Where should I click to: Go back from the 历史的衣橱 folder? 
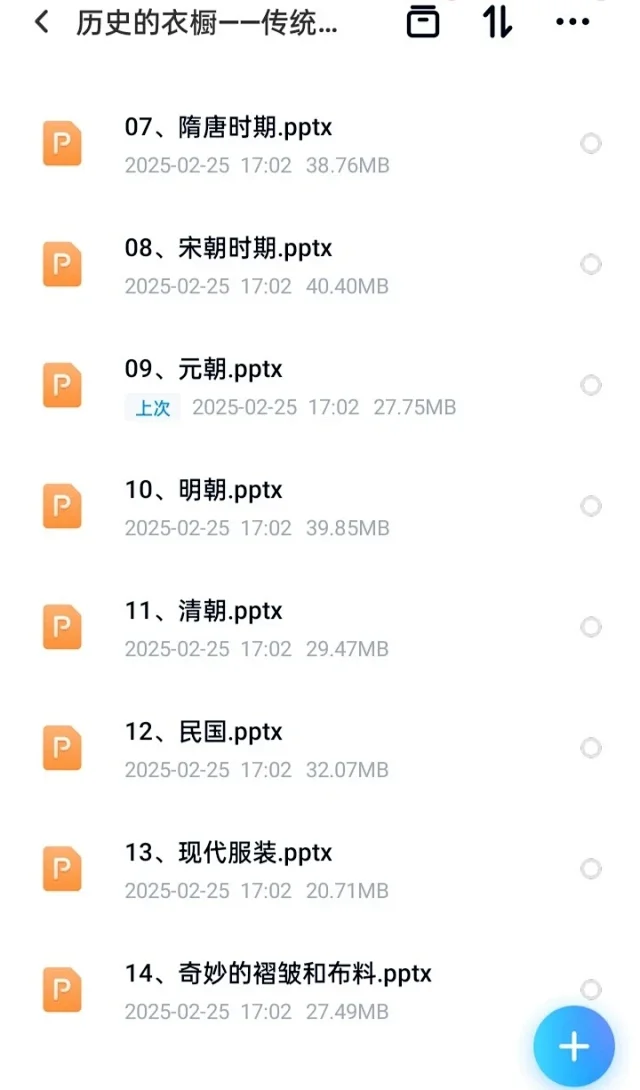pyautogui.click(x=41, y=22)
